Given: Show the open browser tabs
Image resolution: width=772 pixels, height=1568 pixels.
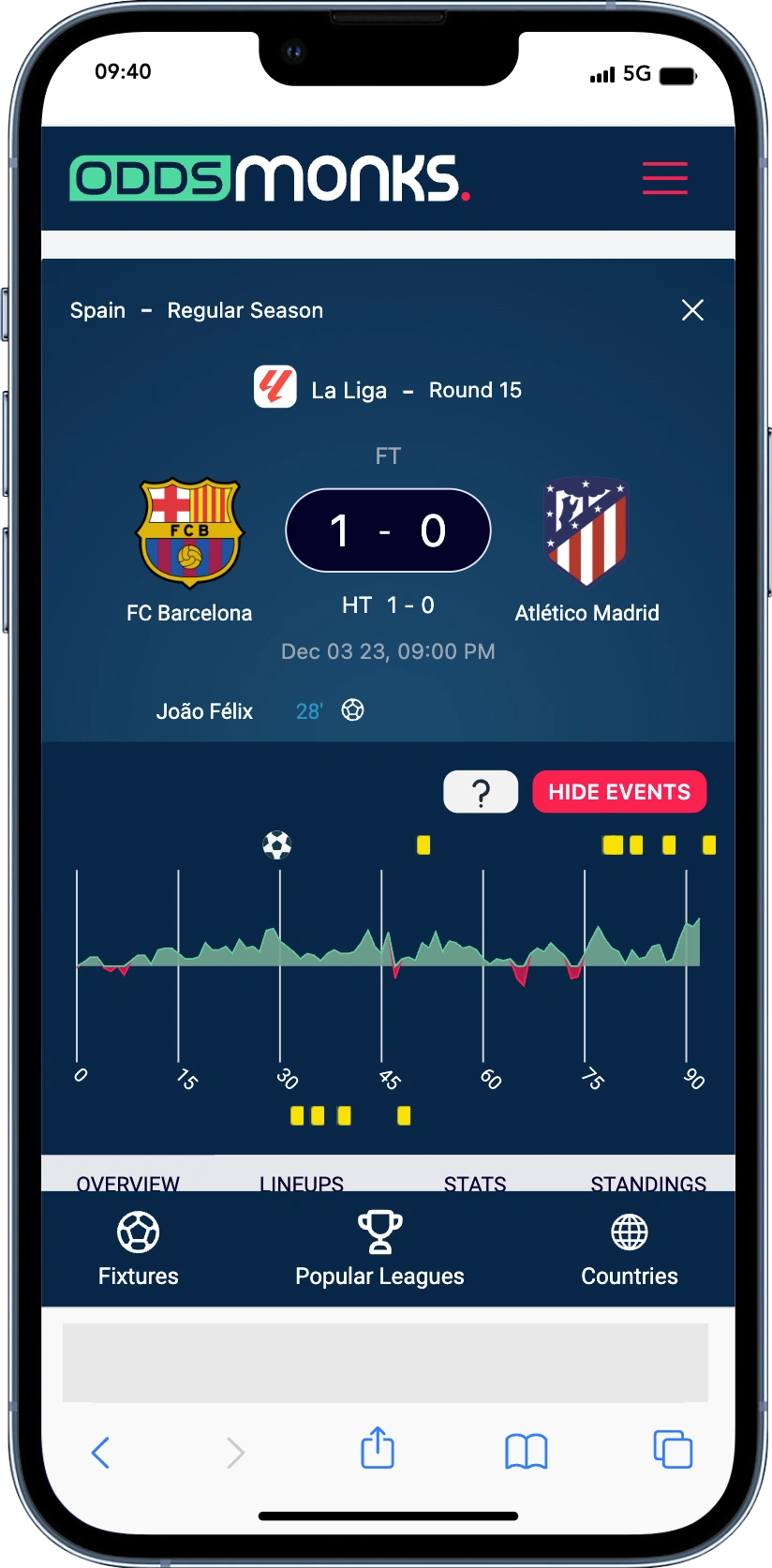Looking at the screenshot, I should click(x=672, y=1449).
